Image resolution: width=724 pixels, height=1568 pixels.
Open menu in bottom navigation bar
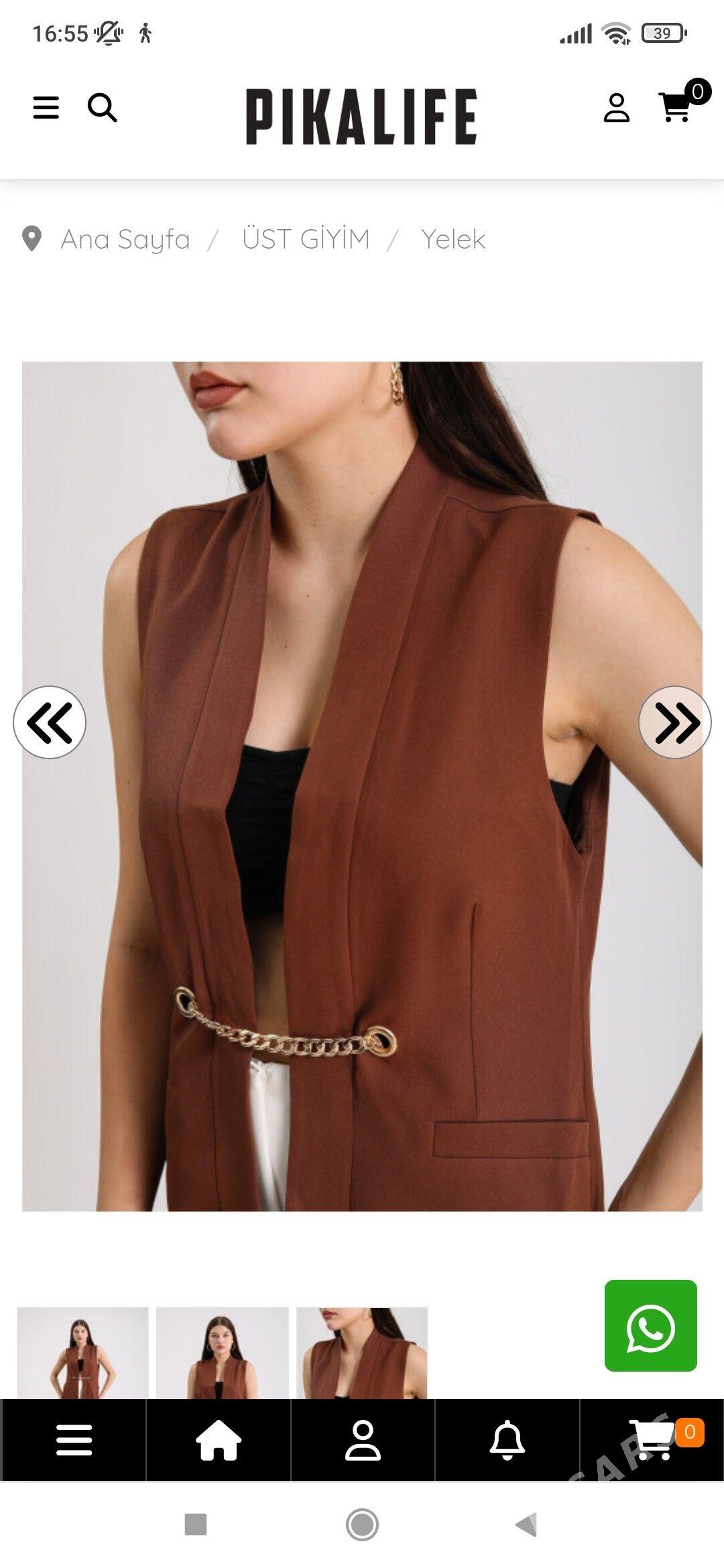[74, 1440]
